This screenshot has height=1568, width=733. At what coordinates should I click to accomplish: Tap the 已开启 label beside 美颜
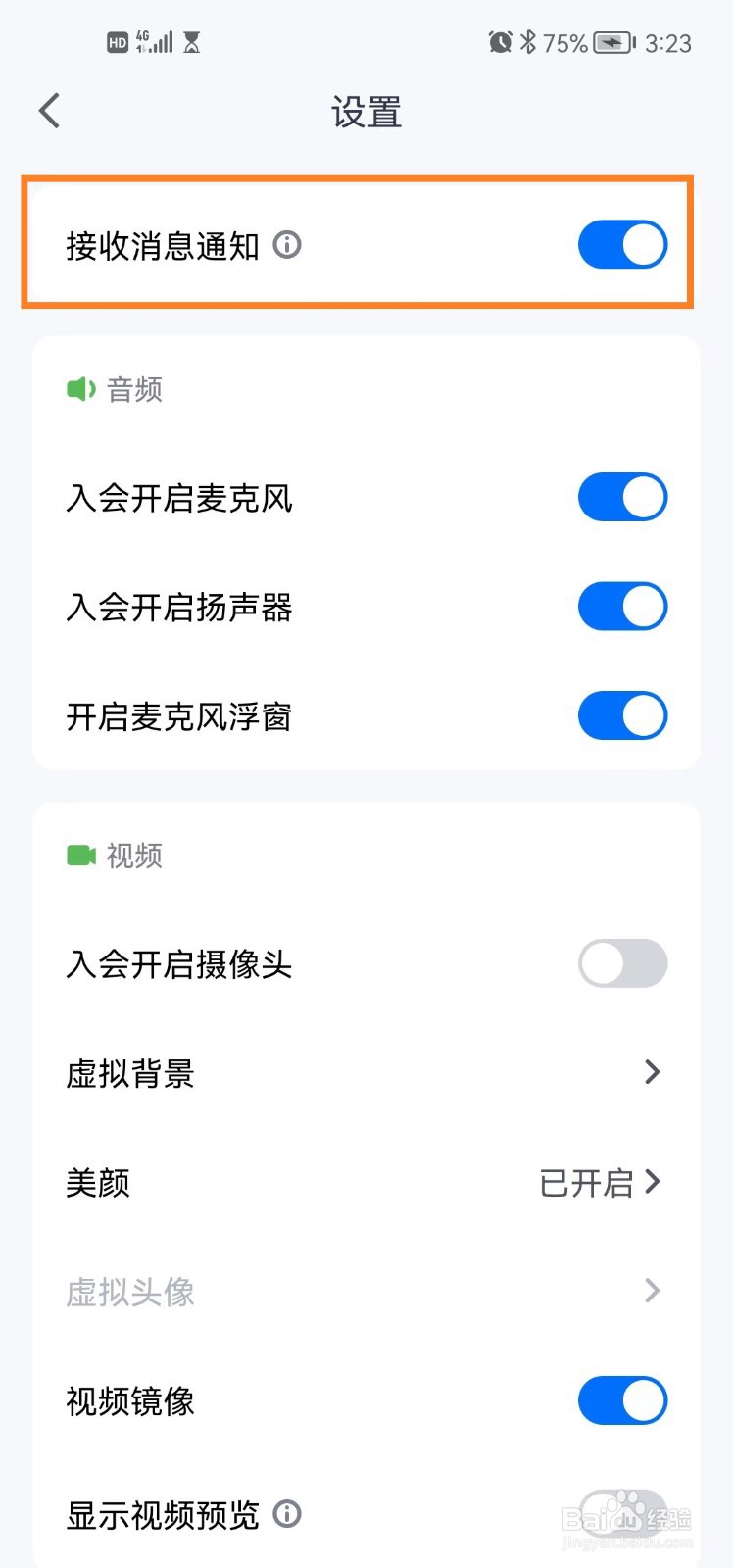click(588, 1183)
